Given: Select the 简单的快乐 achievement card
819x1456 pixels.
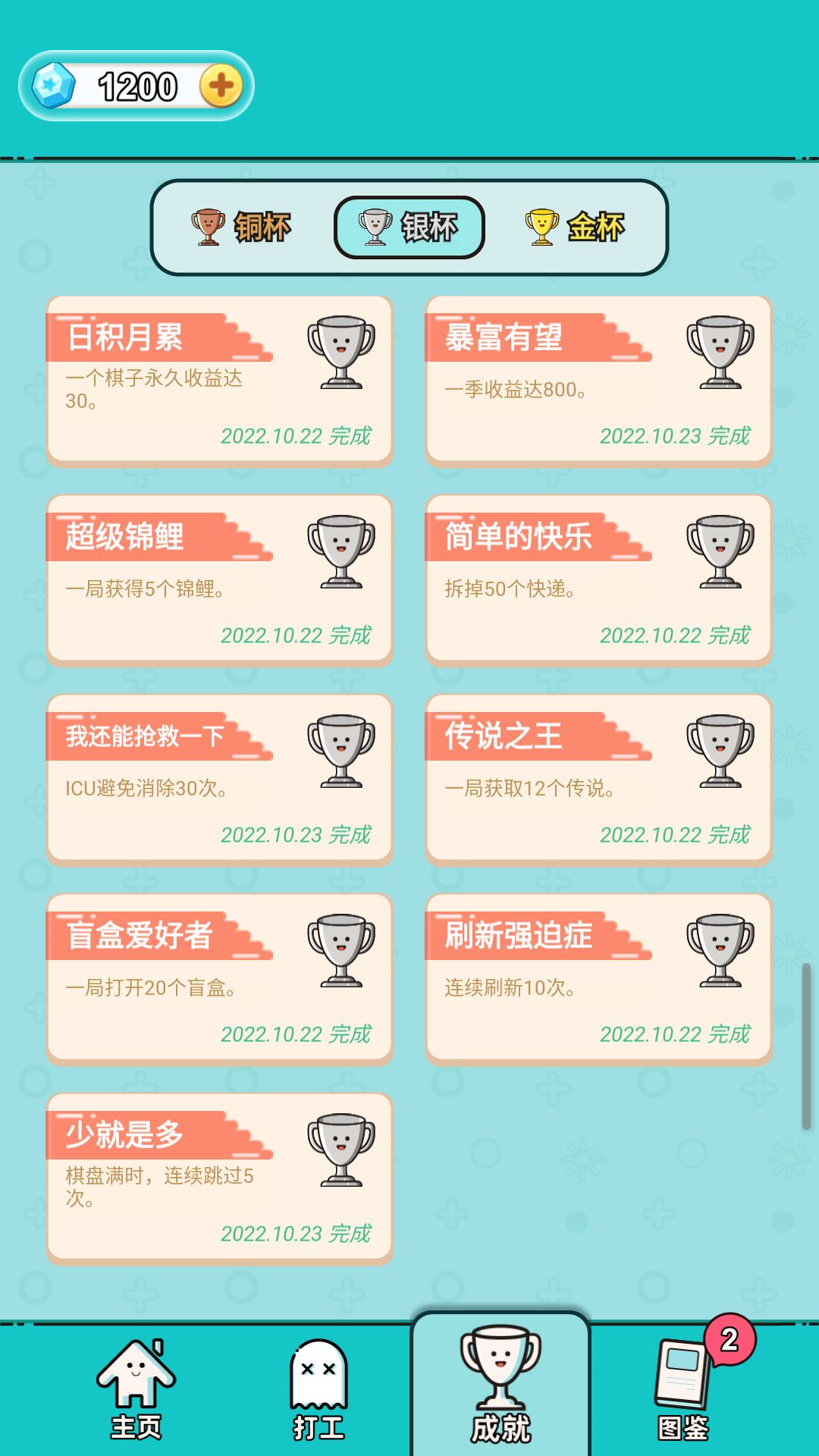Looking at the screenshot, I should pyautogui.click(x=598, y=579).
